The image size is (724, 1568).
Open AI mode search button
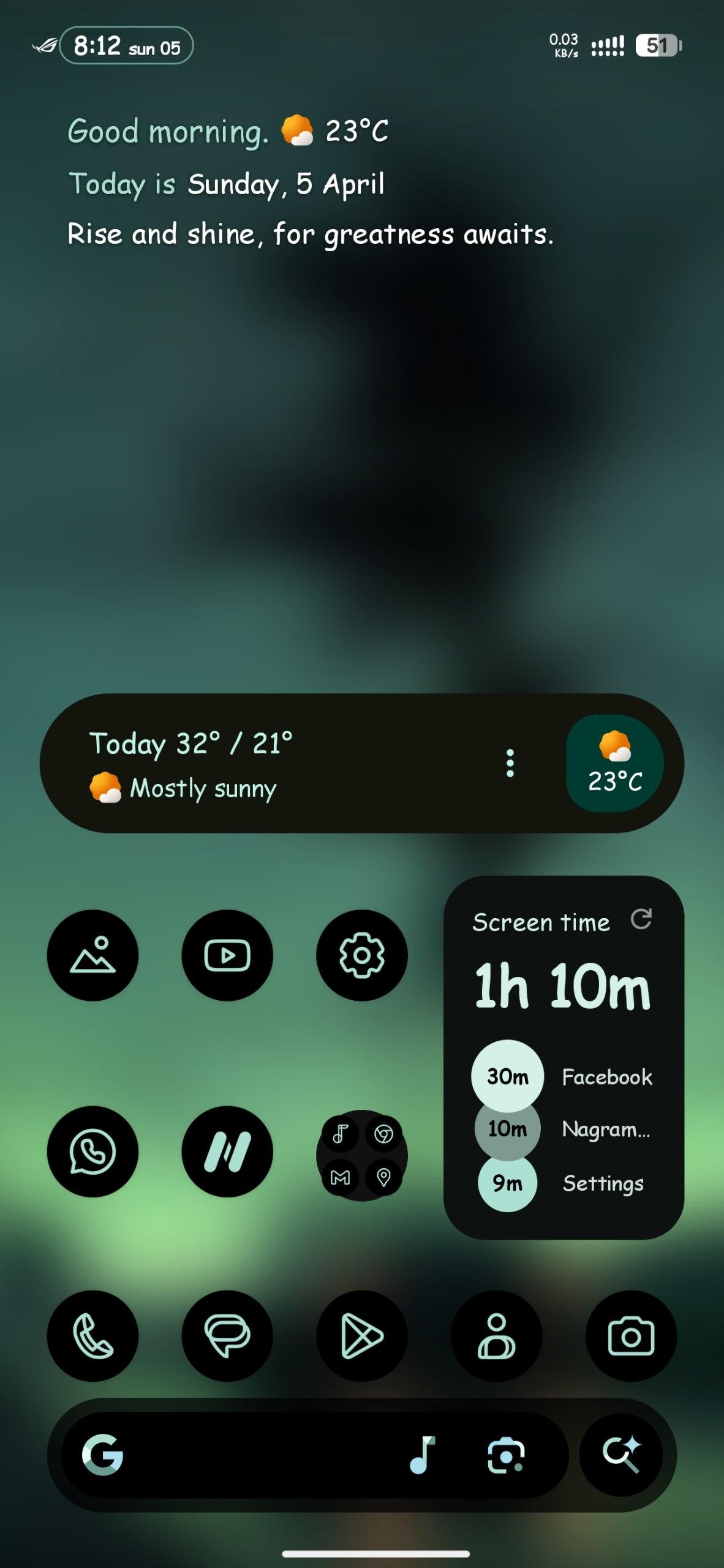[620, 1455]
